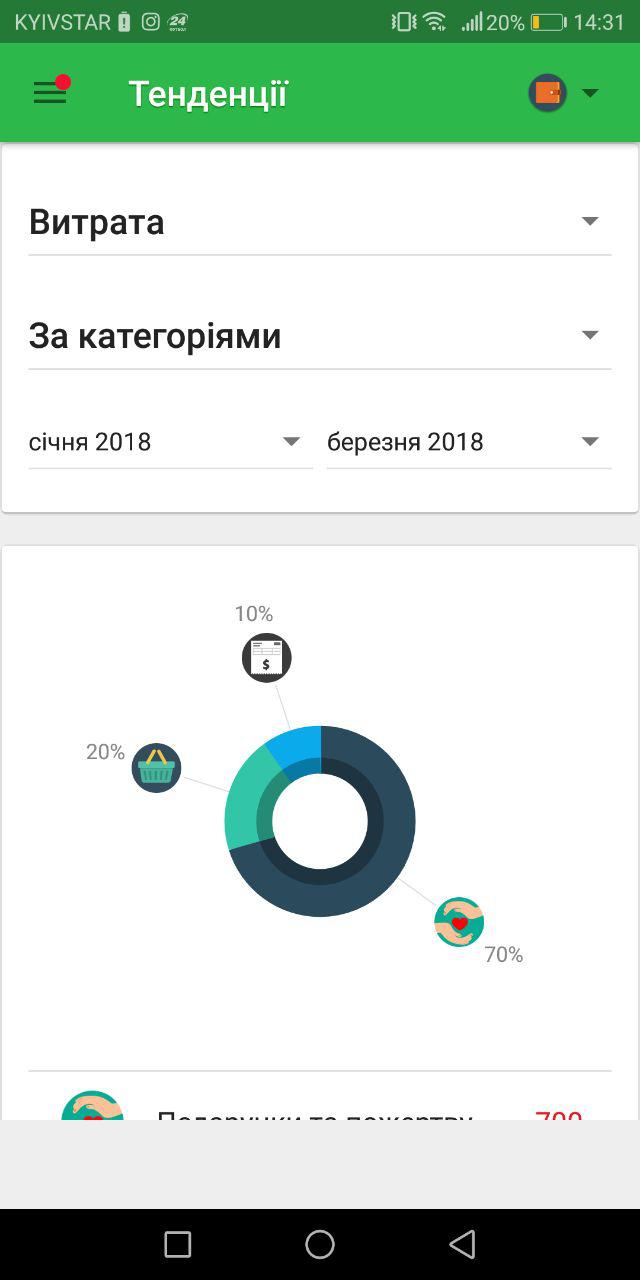Open recent apps from navigation bar
The width and height of the screenshot is (640, 1280).
tap(178, 1244)
